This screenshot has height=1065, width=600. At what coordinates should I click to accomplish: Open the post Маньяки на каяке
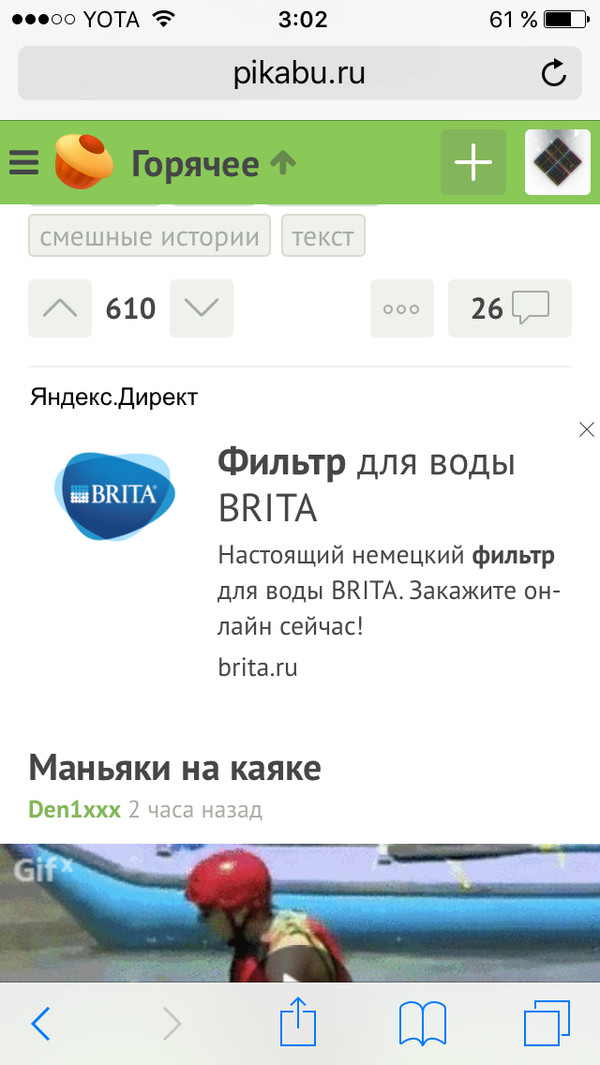(x=175, y=768)
